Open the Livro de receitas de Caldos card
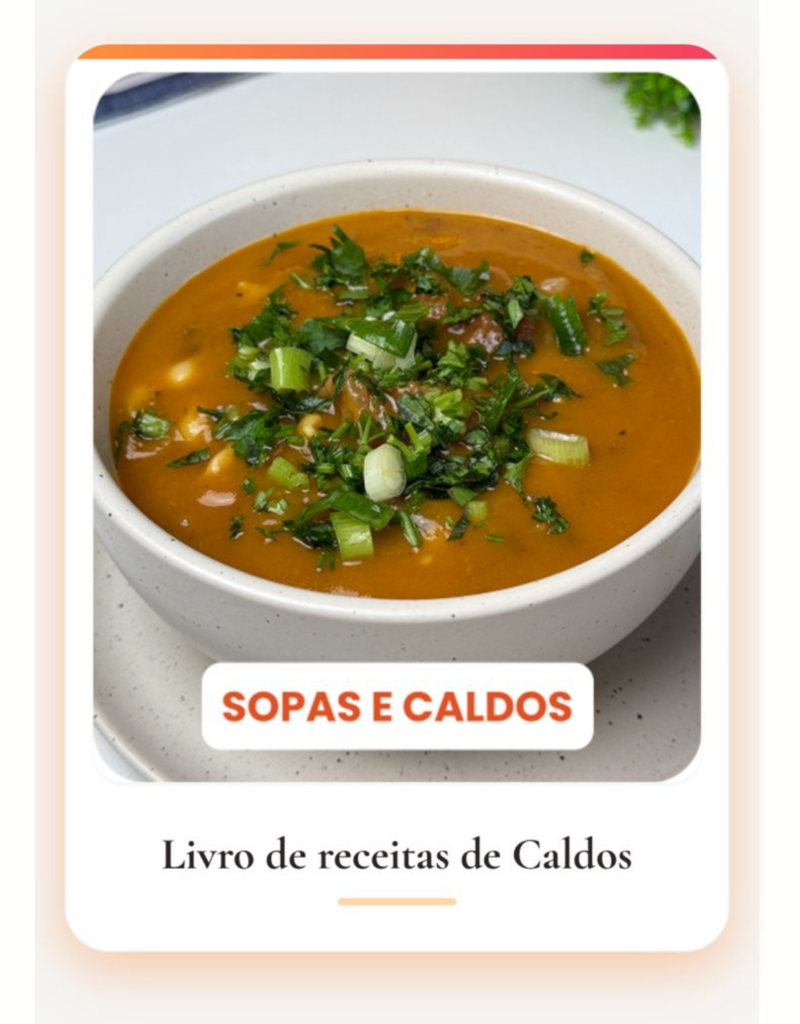Screen dimensions: 800x1024 pyautogui.click(x=397, y=856)
